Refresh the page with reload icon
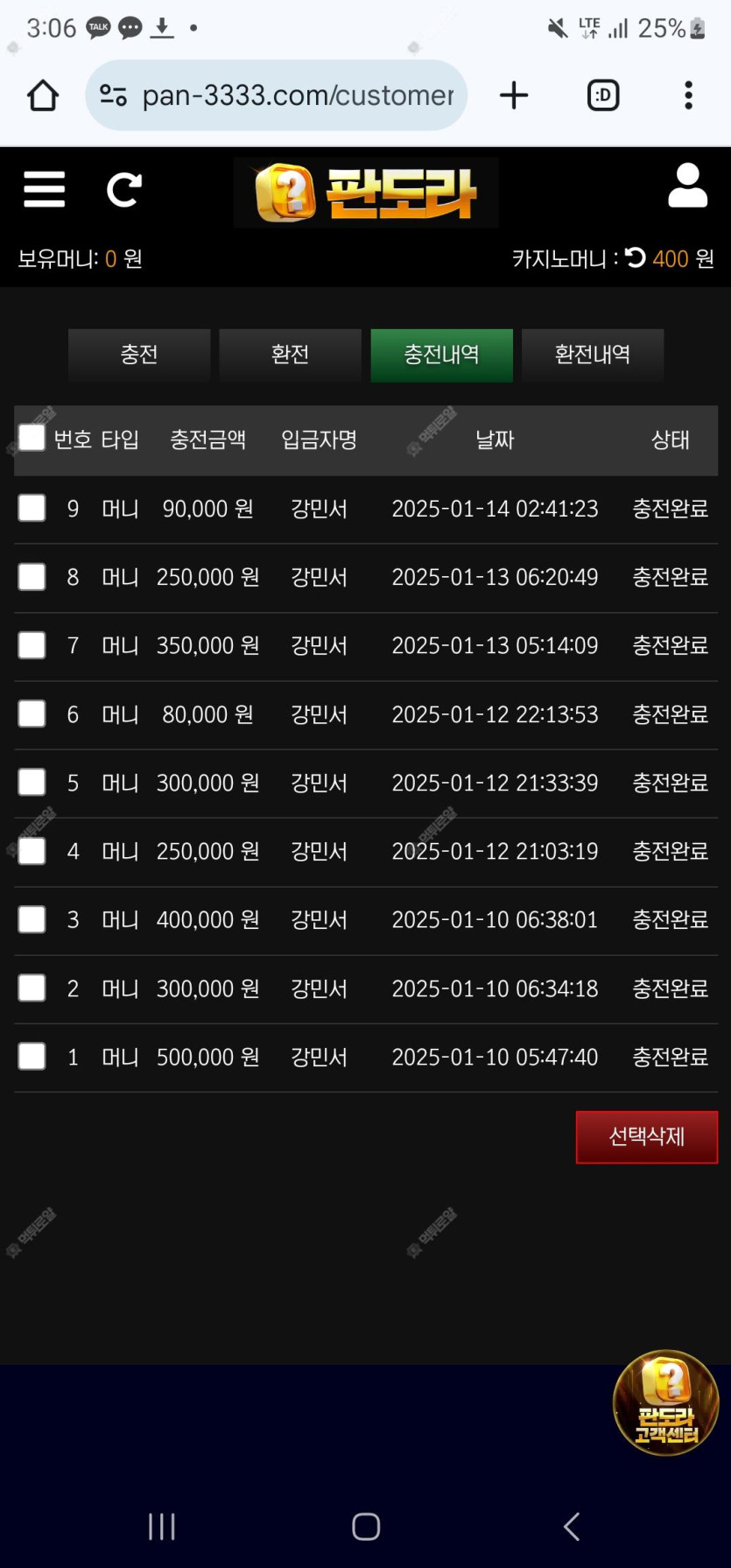Image resolution: width=731 pixels, height=1568 pixels. (x=123, y=189)
